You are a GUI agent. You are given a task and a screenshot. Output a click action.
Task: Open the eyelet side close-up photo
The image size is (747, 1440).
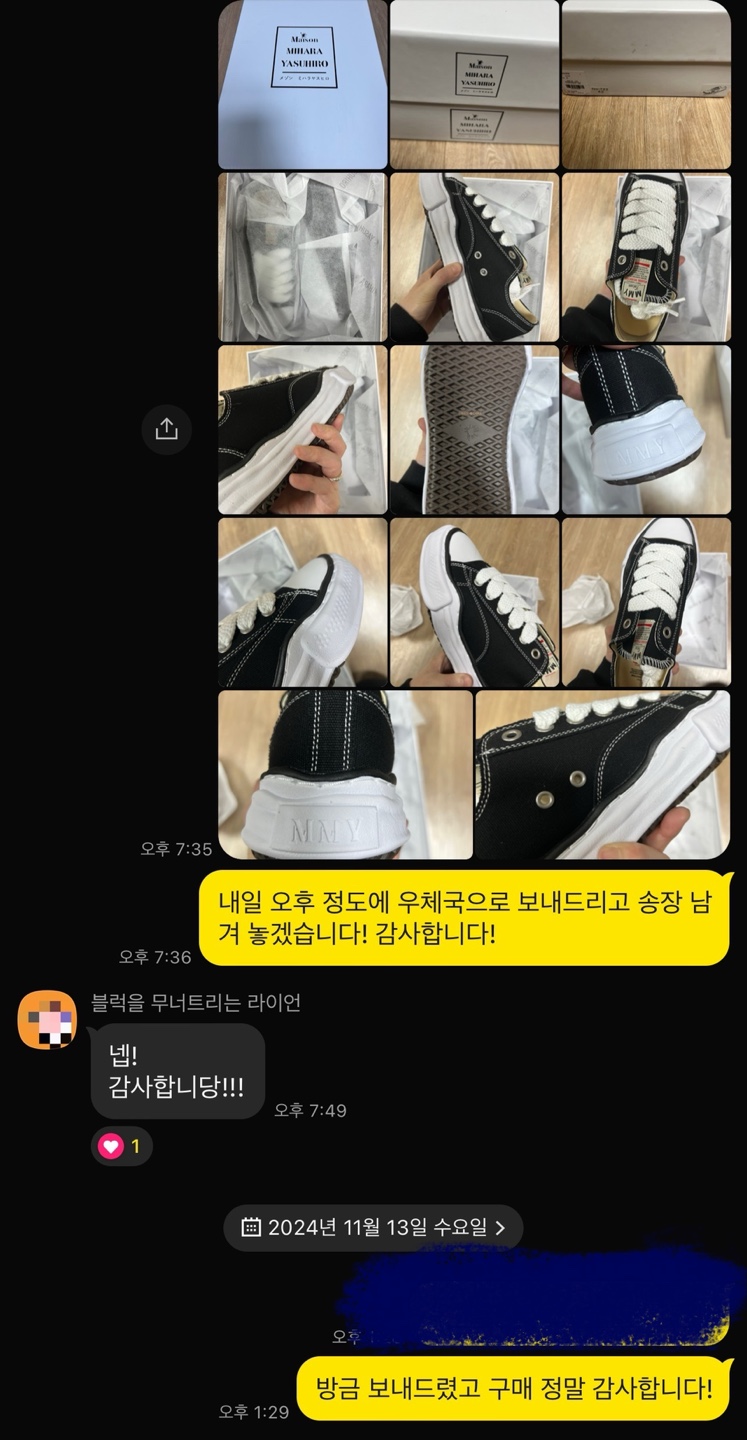click(603, 774)
